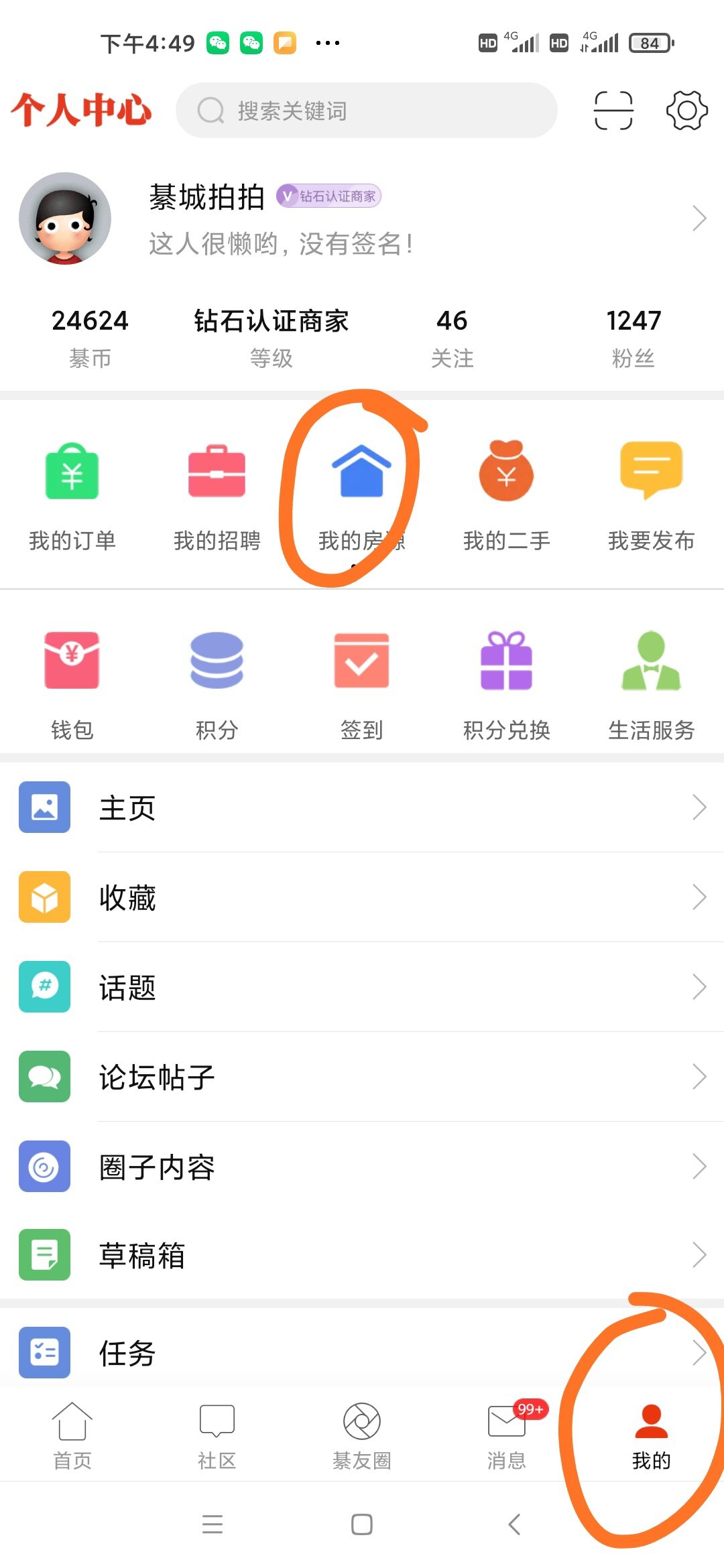Open 我的招聘
The height and width of the screenshot is (1568, 724).
pyautogui.click(x=217, y=496)
